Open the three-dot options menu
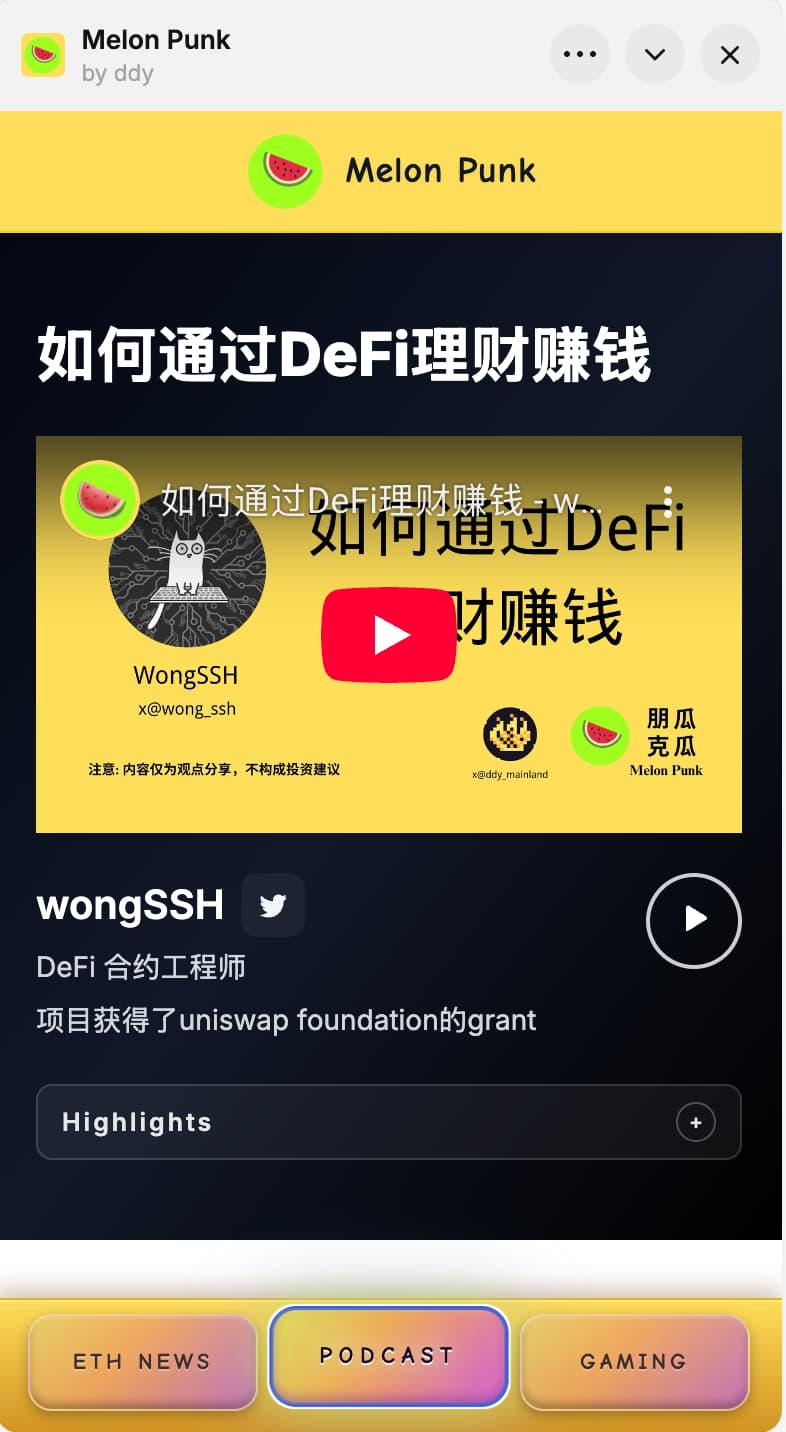This screenshot has width=786, height=1432. pos(580,54)
